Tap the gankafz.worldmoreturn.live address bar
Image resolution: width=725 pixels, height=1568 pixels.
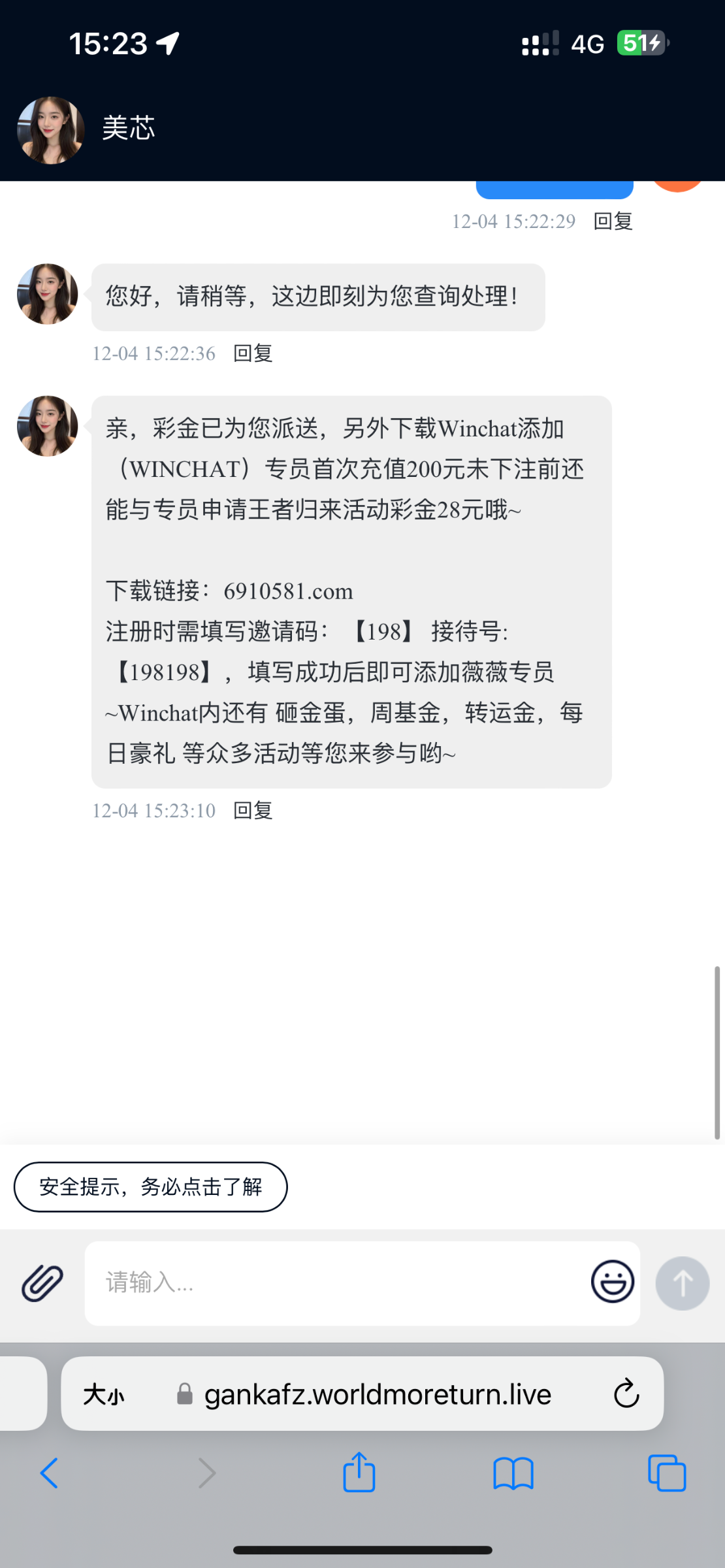378,1395
